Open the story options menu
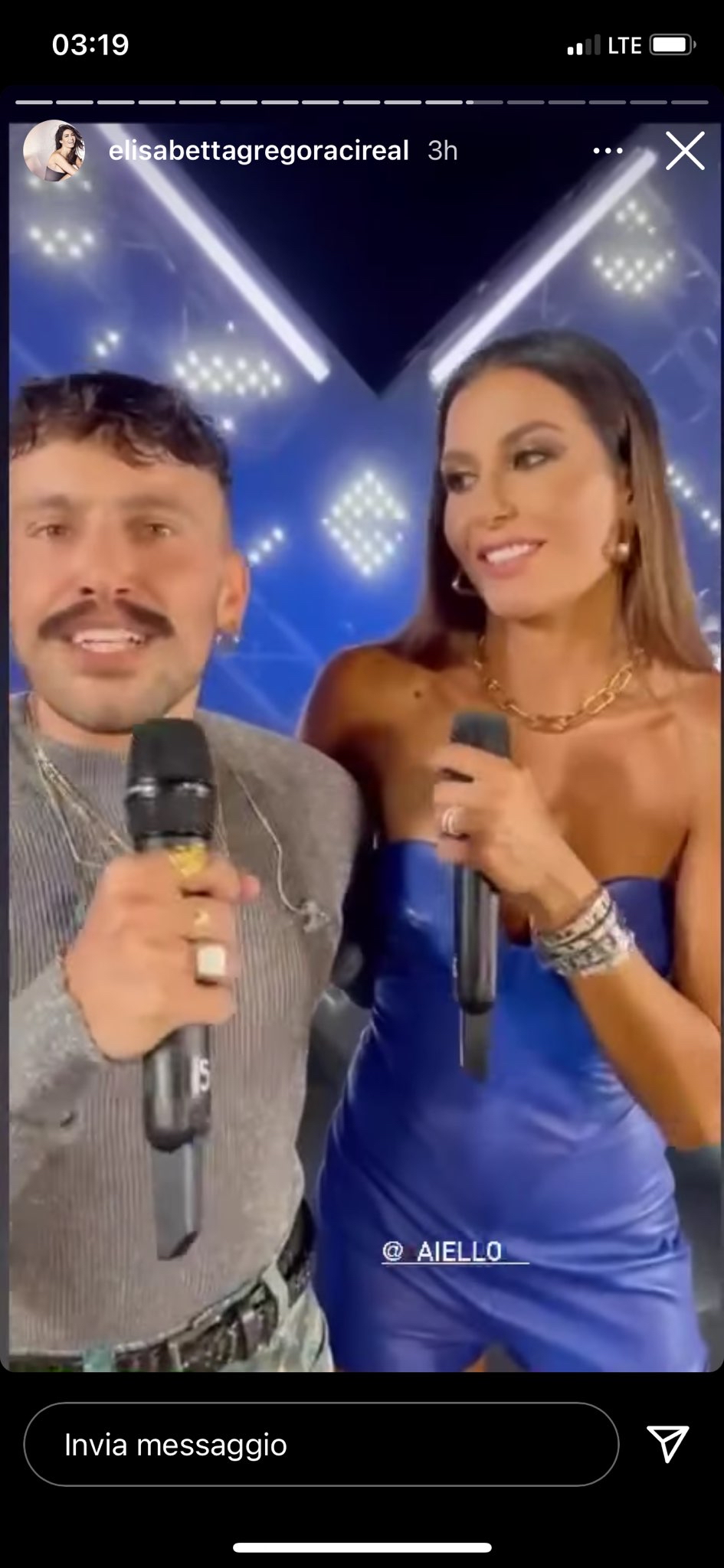 tap(608, 151)
